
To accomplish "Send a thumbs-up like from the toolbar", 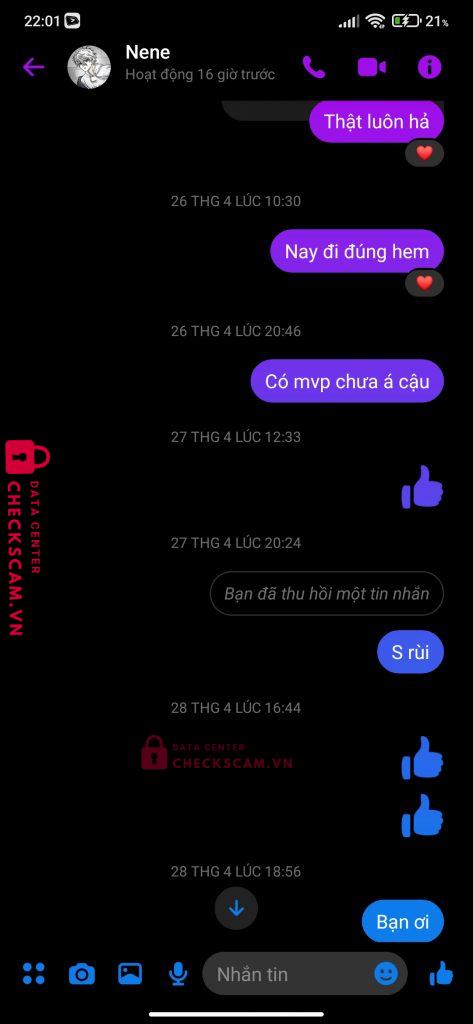I will click(442, 974).
